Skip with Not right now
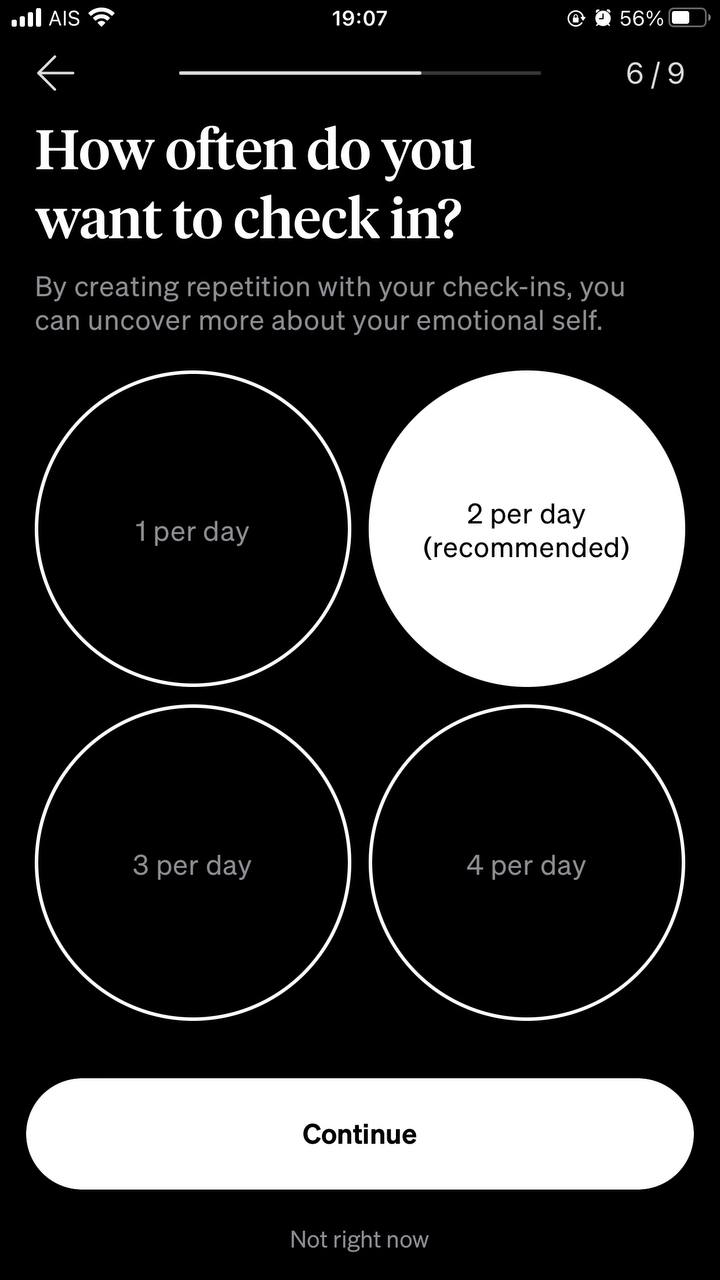 click(x=359, y=1240)
